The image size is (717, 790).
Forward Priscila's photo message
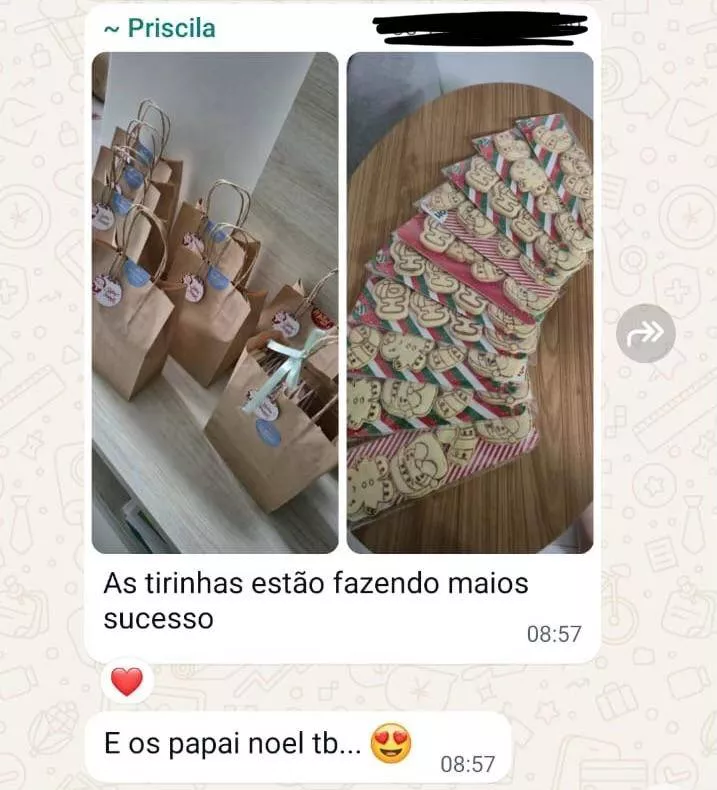pos(645,334)
